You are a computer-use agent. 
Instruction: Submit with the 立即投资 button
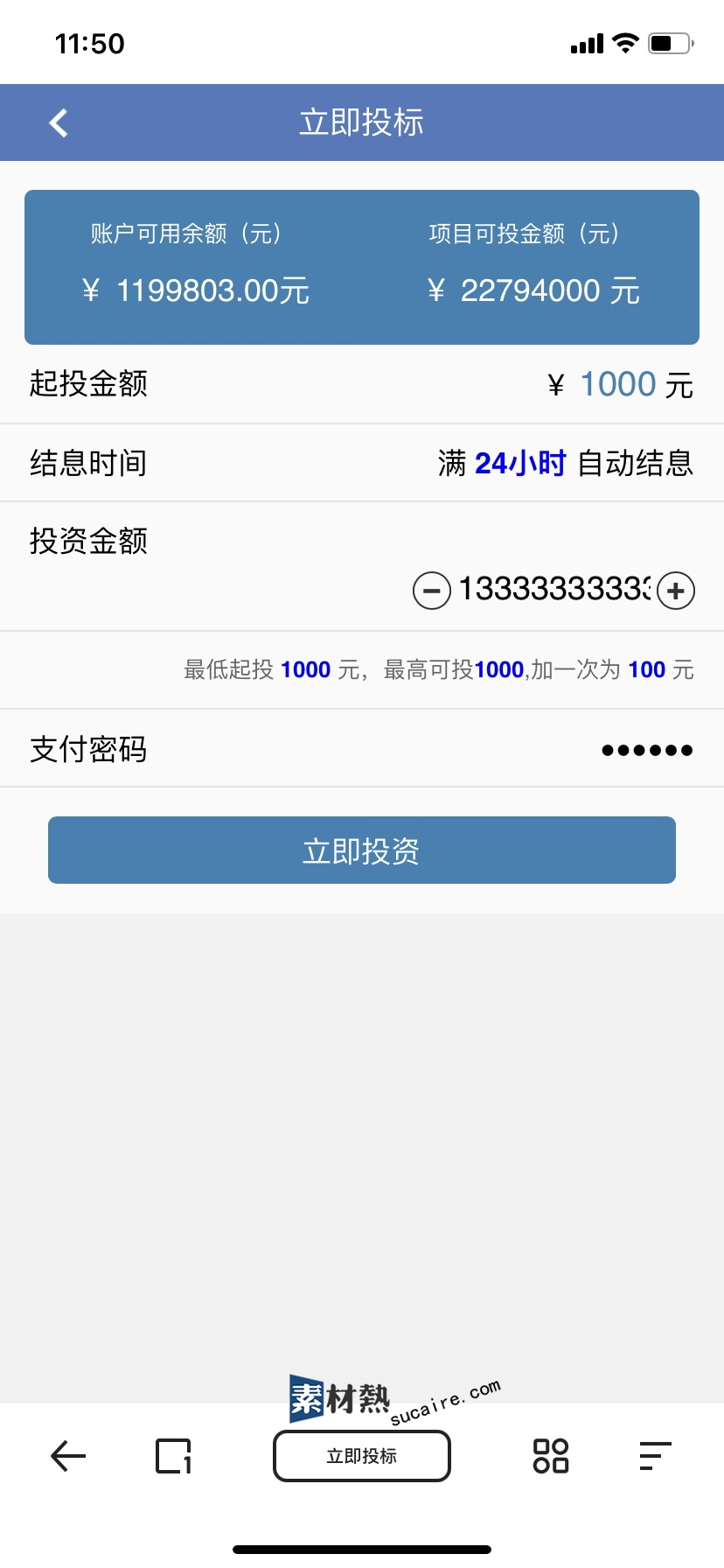pyautogui.click(x=362, y=850)
